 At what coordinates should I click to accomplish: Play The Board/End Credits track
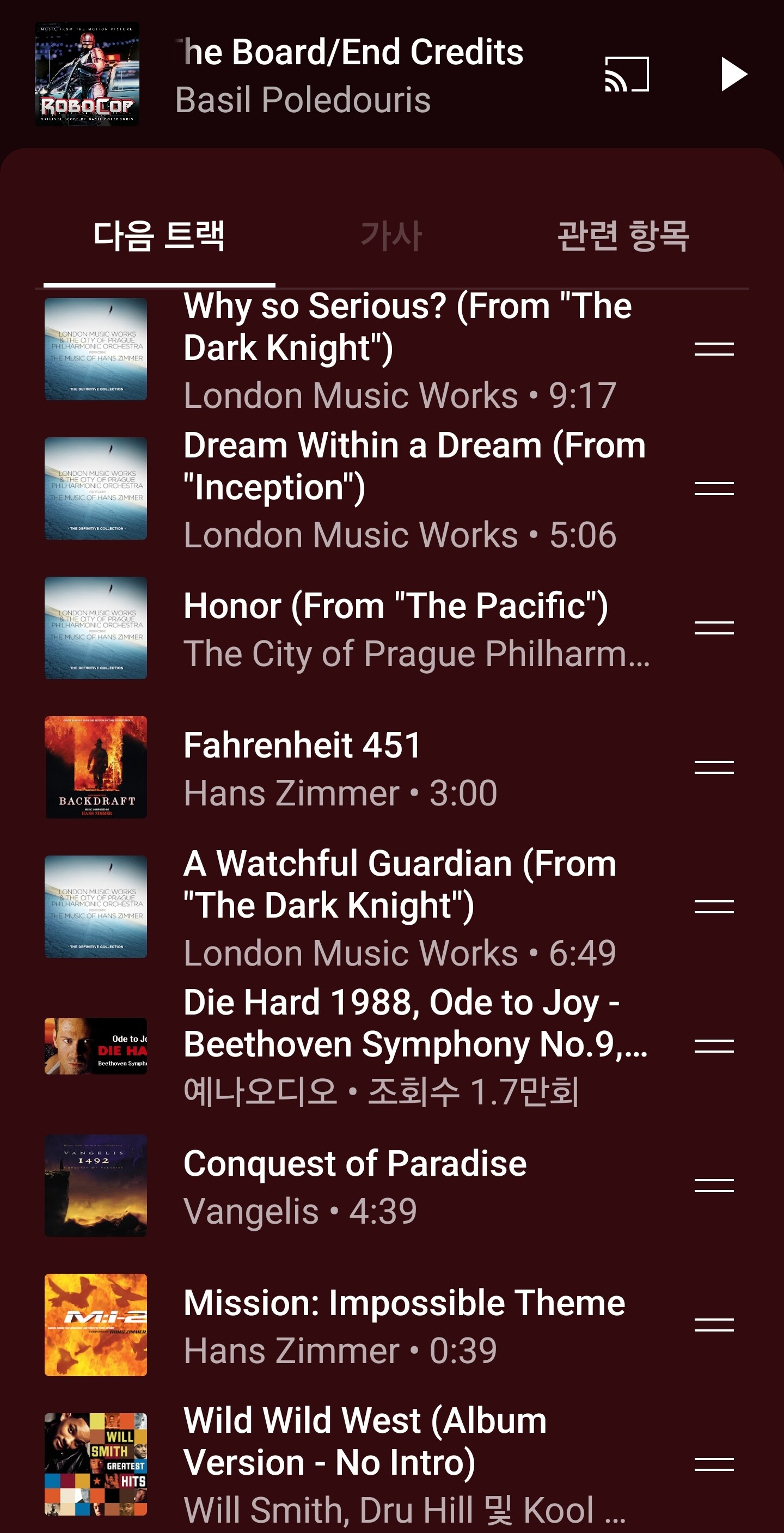[733, 75]
